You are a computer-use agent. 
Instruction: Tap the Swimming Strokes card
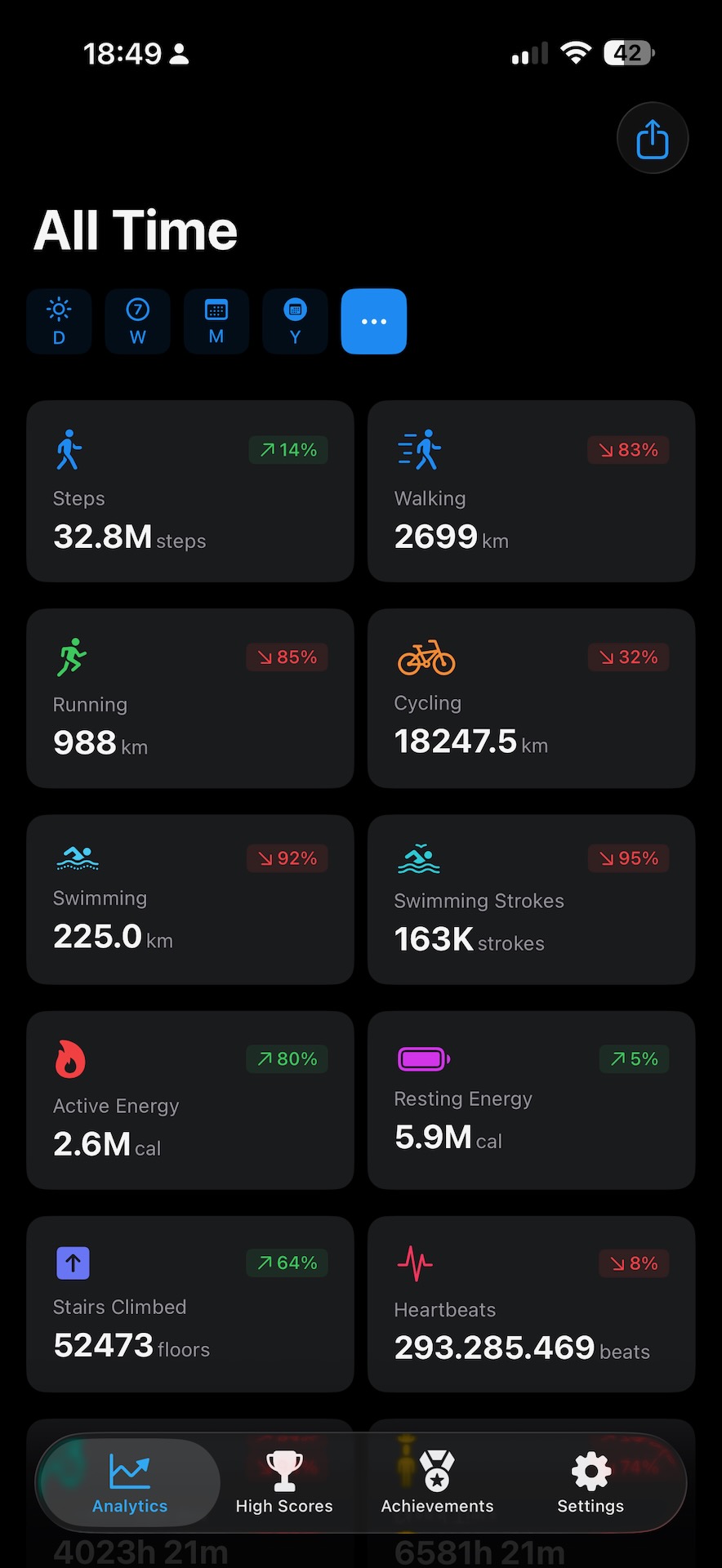(x=531, y=898)
